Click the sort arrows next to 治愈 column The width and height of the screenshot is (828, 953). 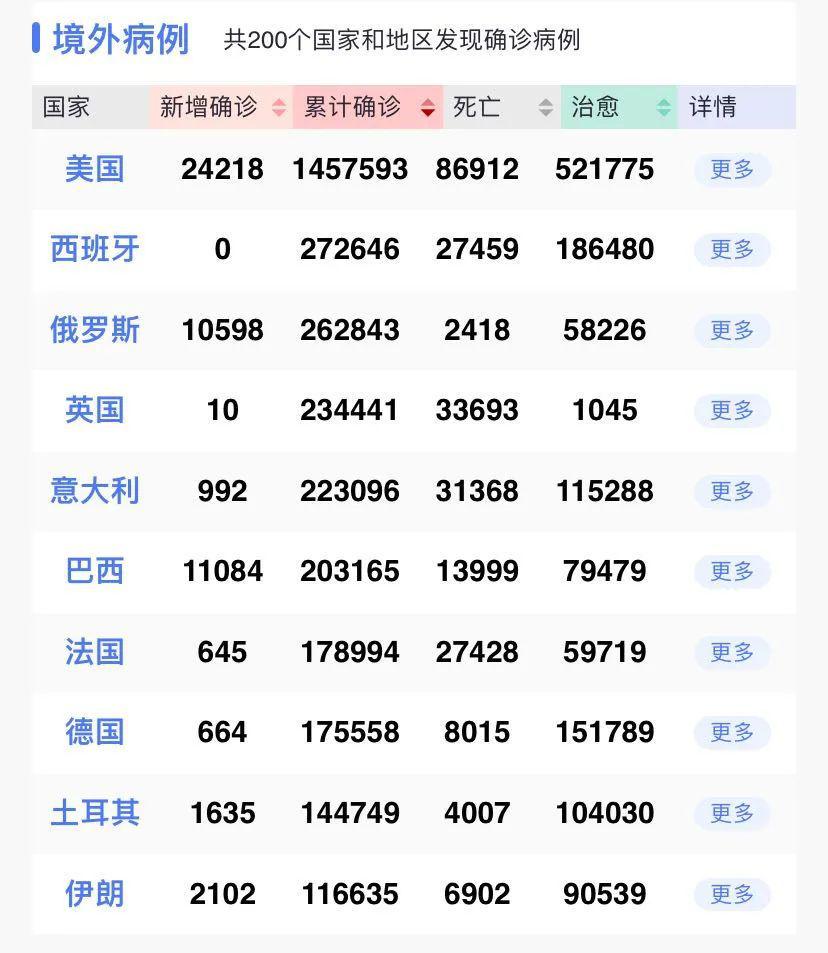662,107
